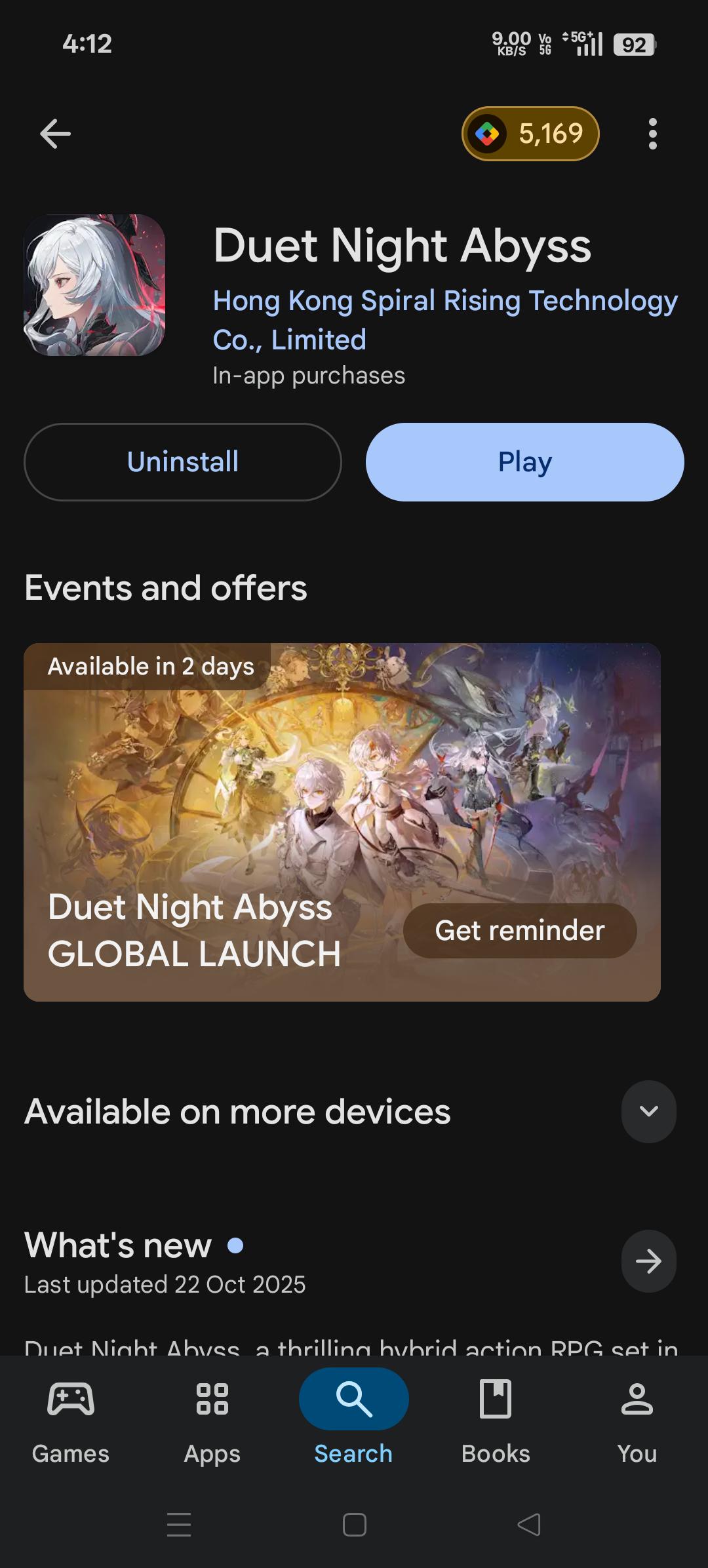Viewport: 708px width, 1568px height.
Task: Open the You tab
Action: tap(637, 1416)
